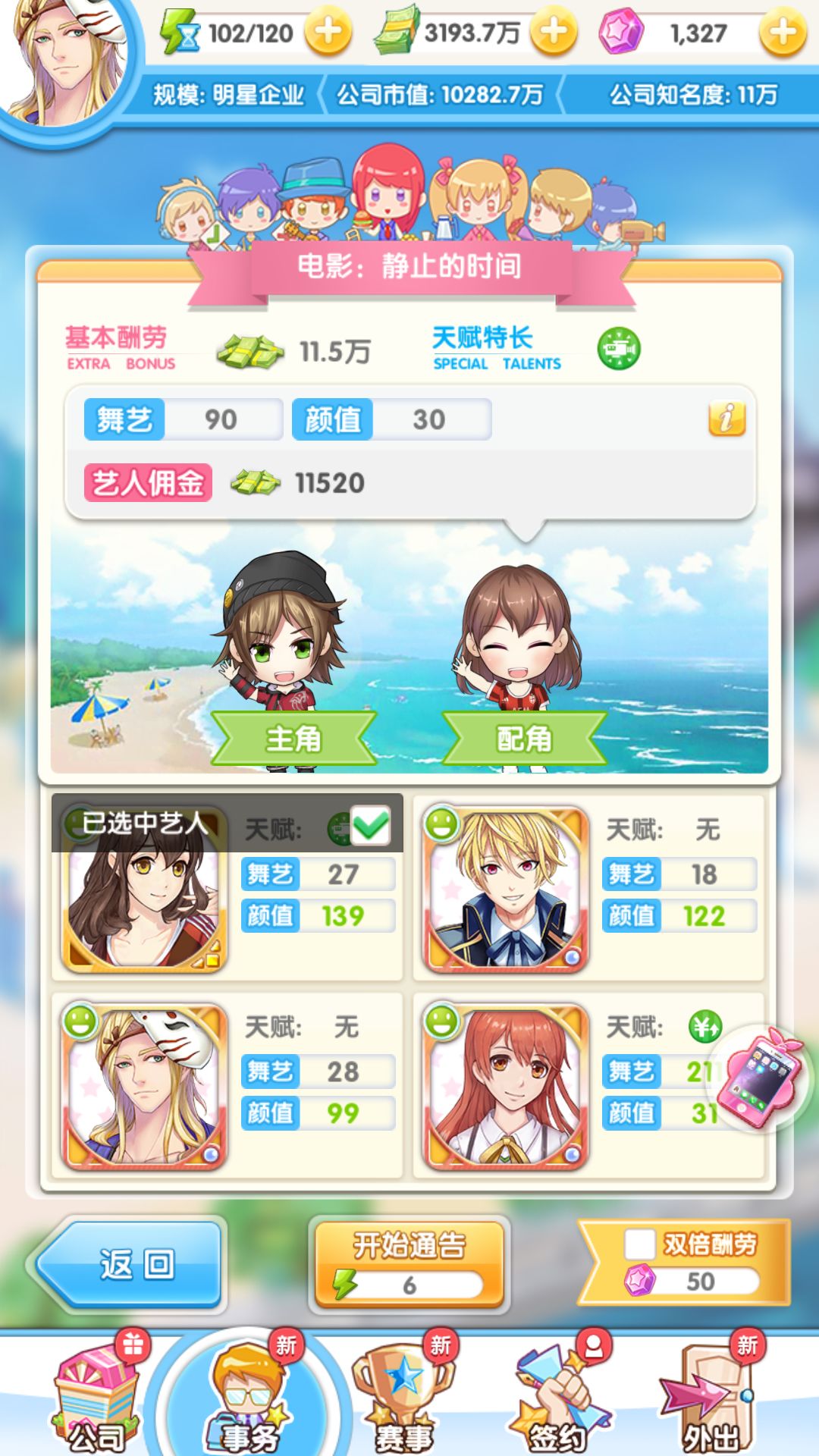Select the 配角 (Supporting Role) banner
819x1456 pixels.
tap(523, 741)
